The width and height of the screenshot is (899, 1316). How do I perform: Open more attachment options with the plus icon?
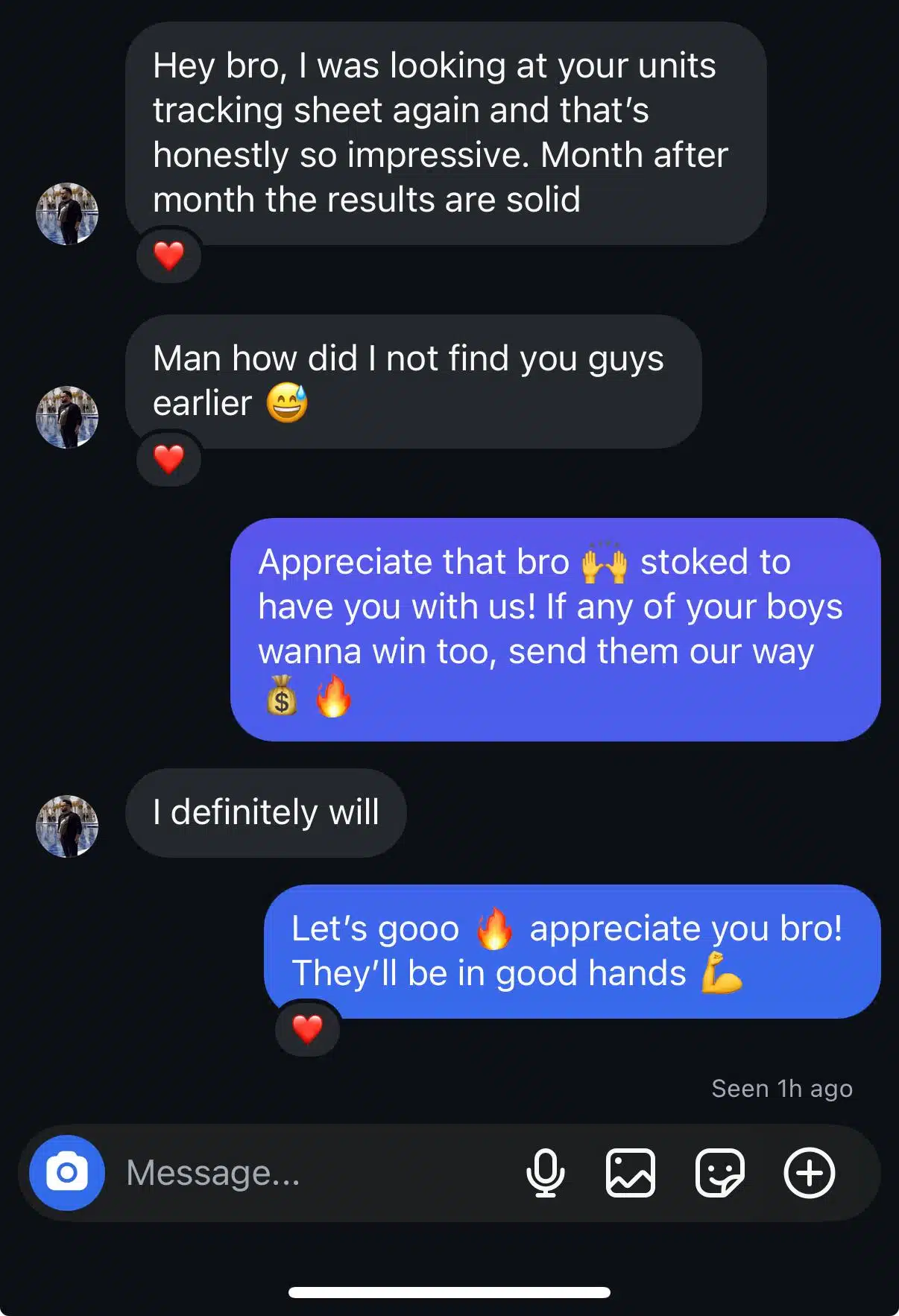click(x=810, y=1173)
